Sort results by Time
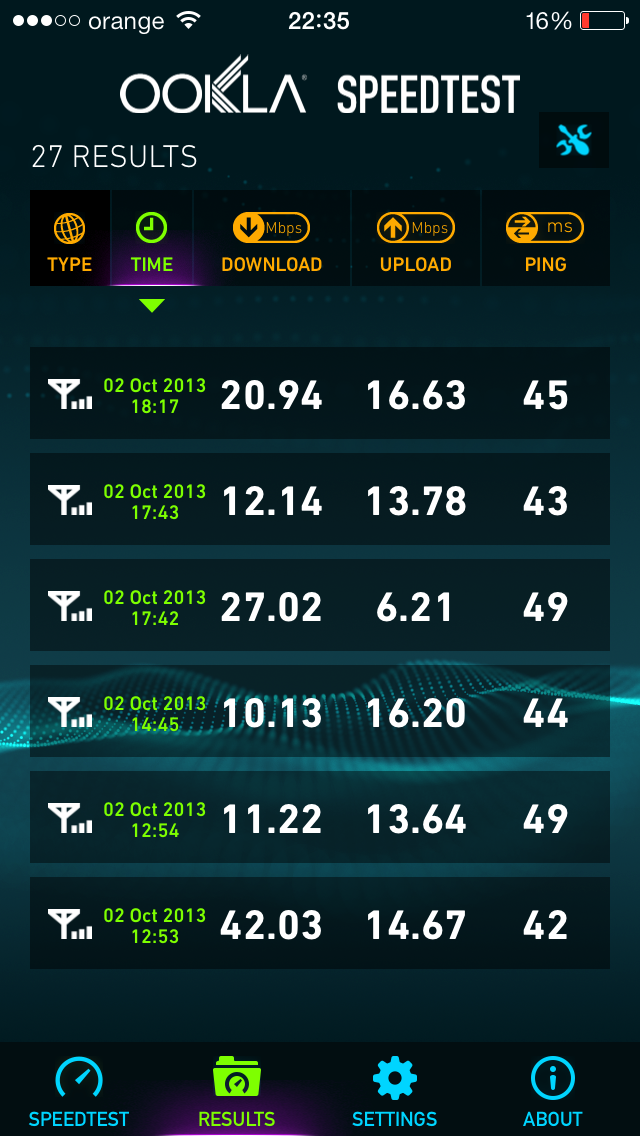 pos(151,238)
